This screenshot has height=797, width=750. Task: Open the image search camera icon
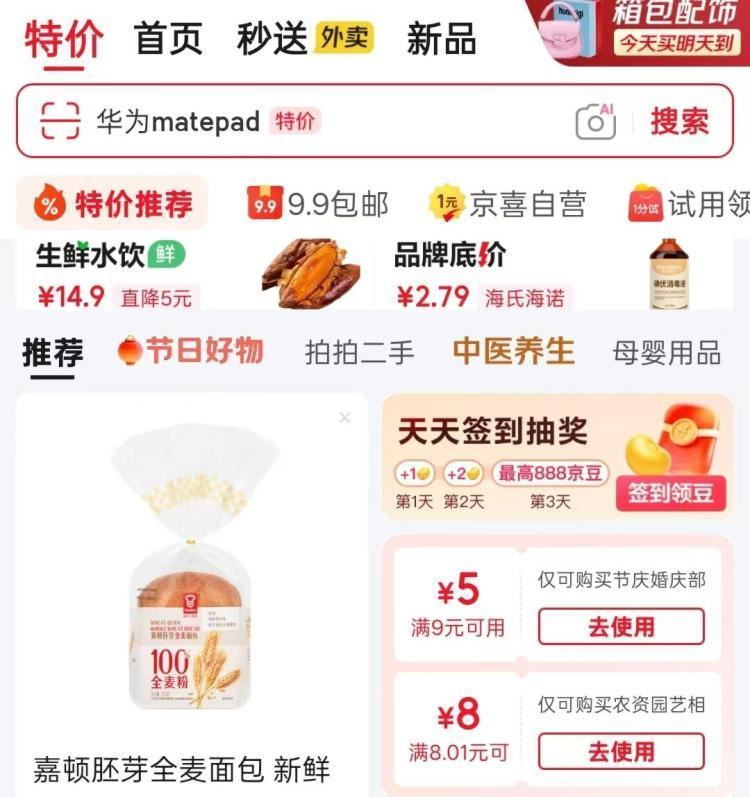tap(597, 122)
